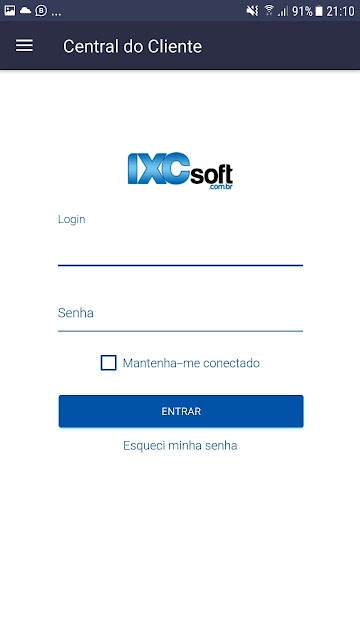This screenshot has height=640, width=360.
Task: Hit the ENTRAR button
Action: [x=181, y=411]
